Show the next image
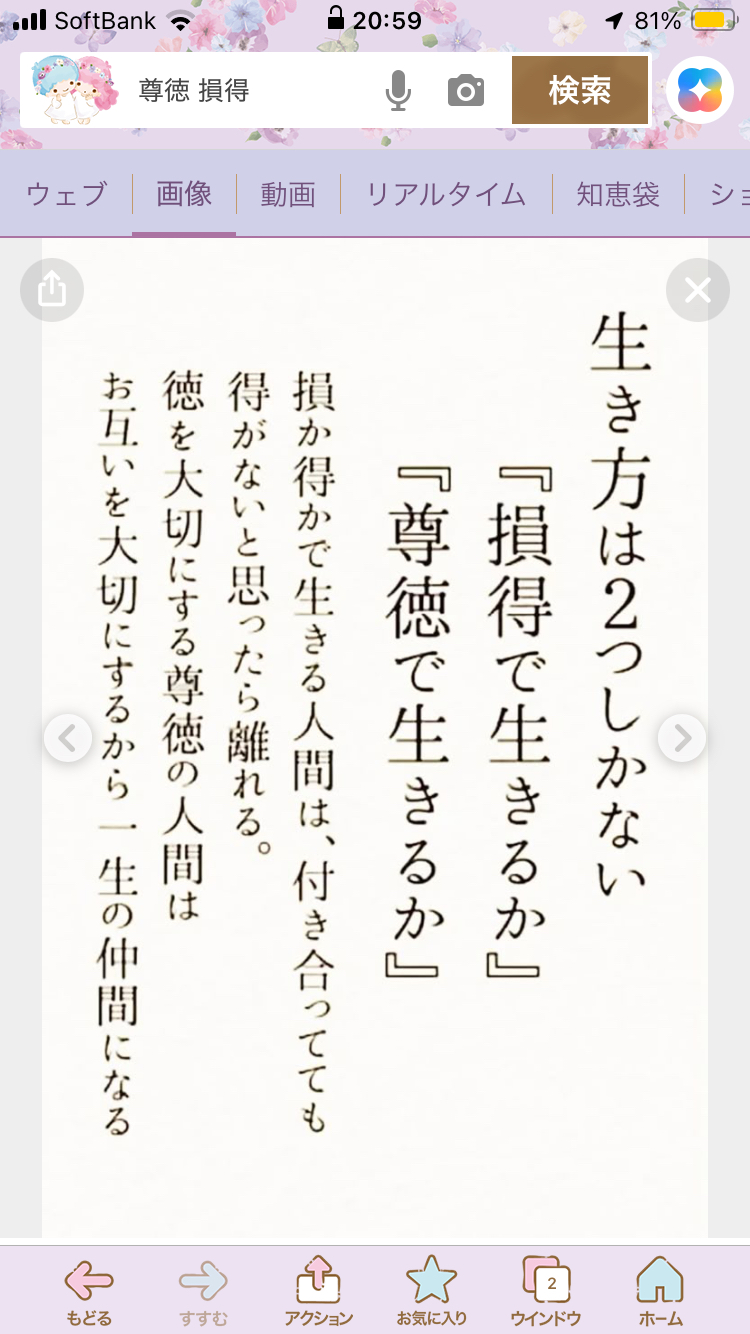 point(682,738)
